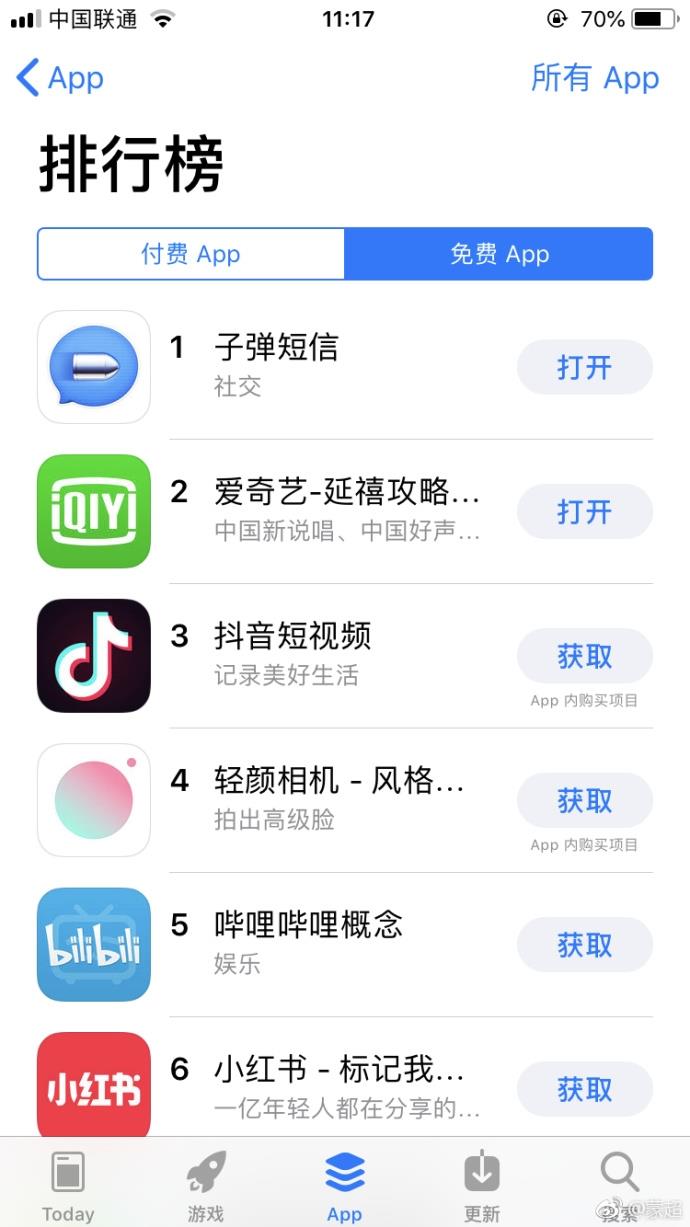Open the 搜索 tab
Viewport: 690px width, 1227px height.
point(619,1186)
